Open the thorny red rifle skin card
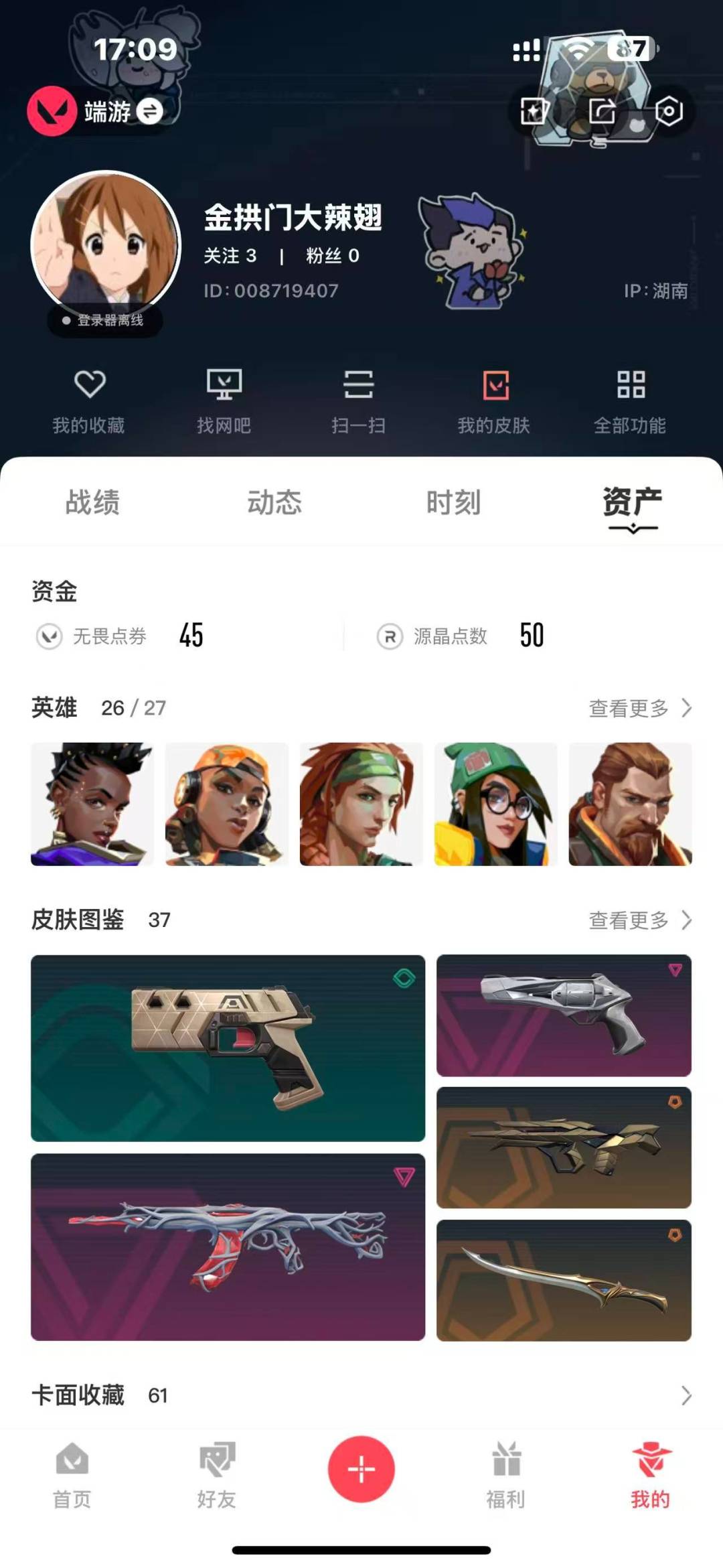This screenshot has width=723, height=1568. [228, 1246]
